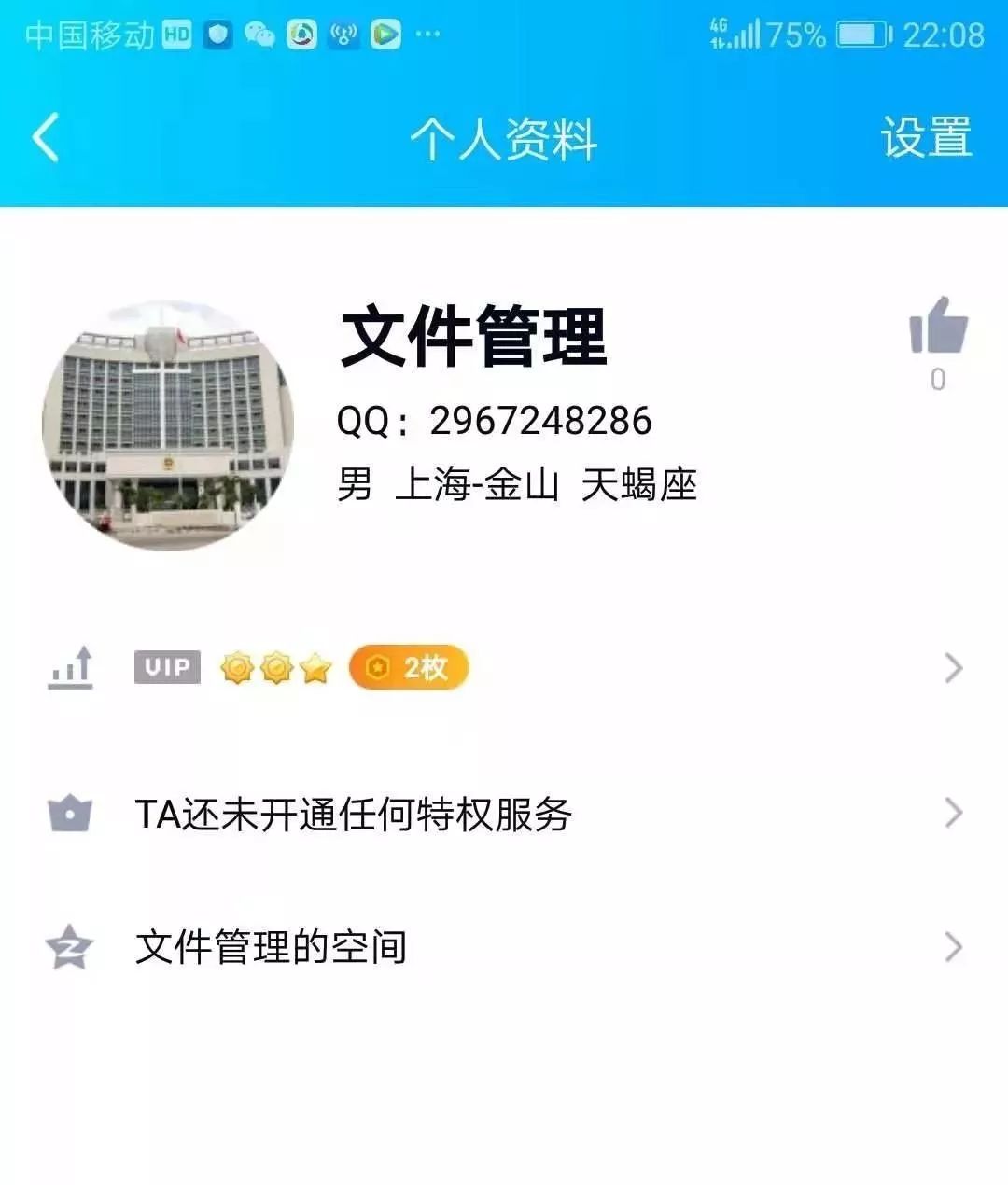View the profile avatar photo
Screen dimensions: 1008x1185
168,425
